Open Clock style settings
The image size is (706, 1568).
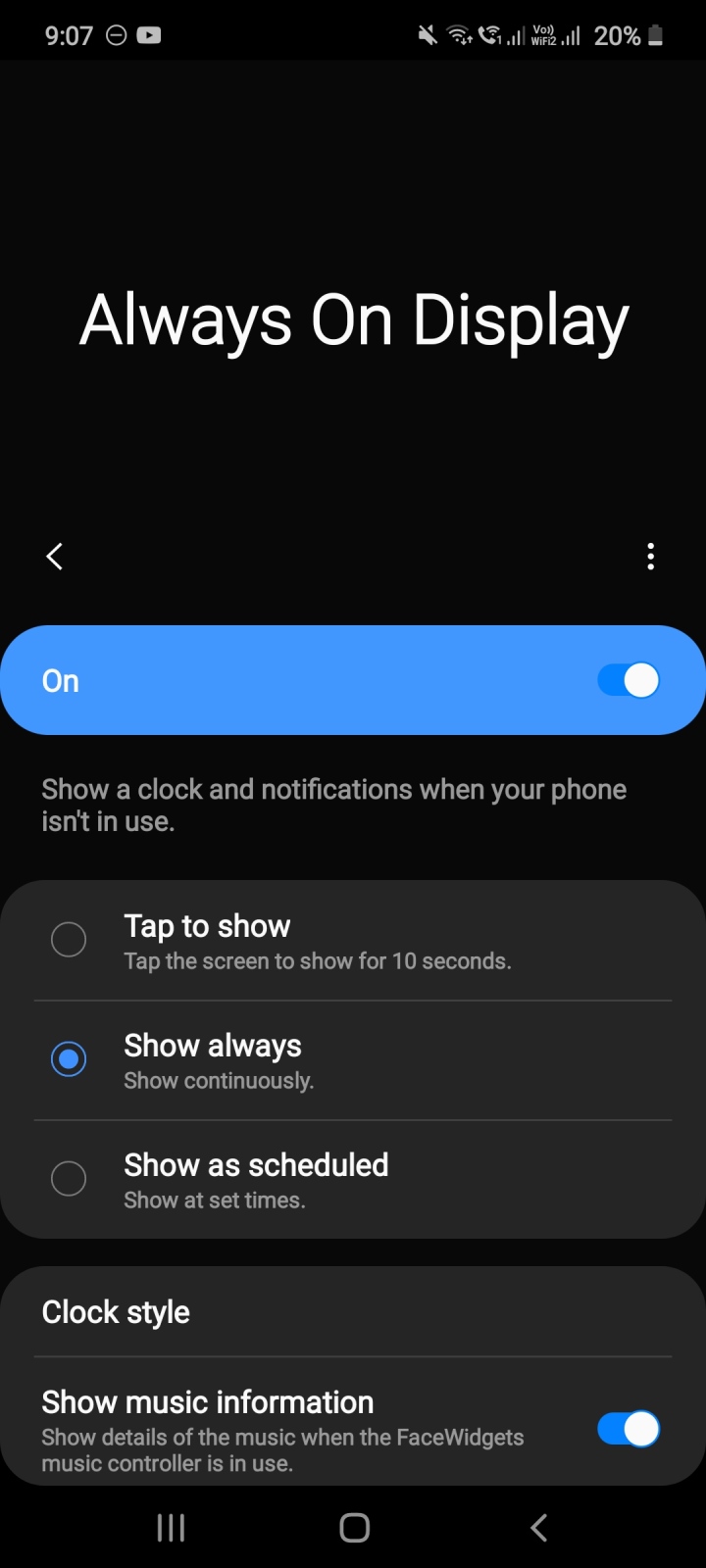[116, 1312]
